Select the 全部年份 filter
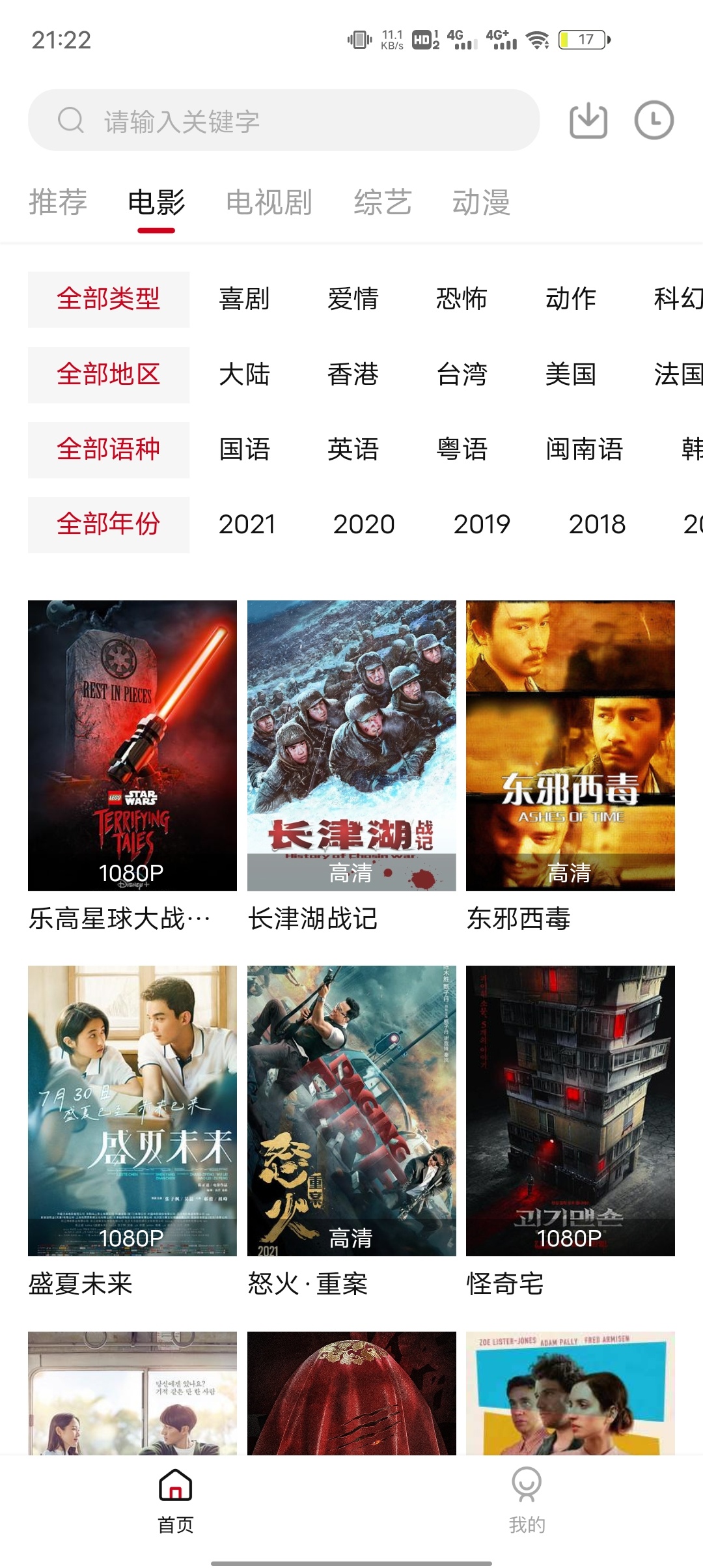The height and width of the screenshot is (1568, 703). pos(109,524)
